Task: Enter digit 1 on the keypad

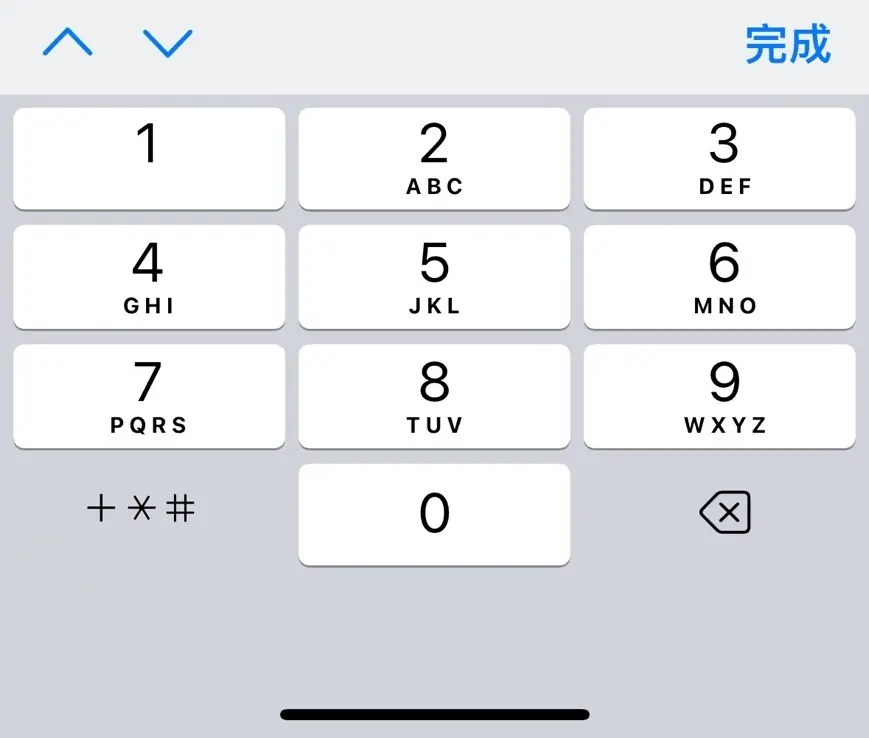Action: (149, 158)
